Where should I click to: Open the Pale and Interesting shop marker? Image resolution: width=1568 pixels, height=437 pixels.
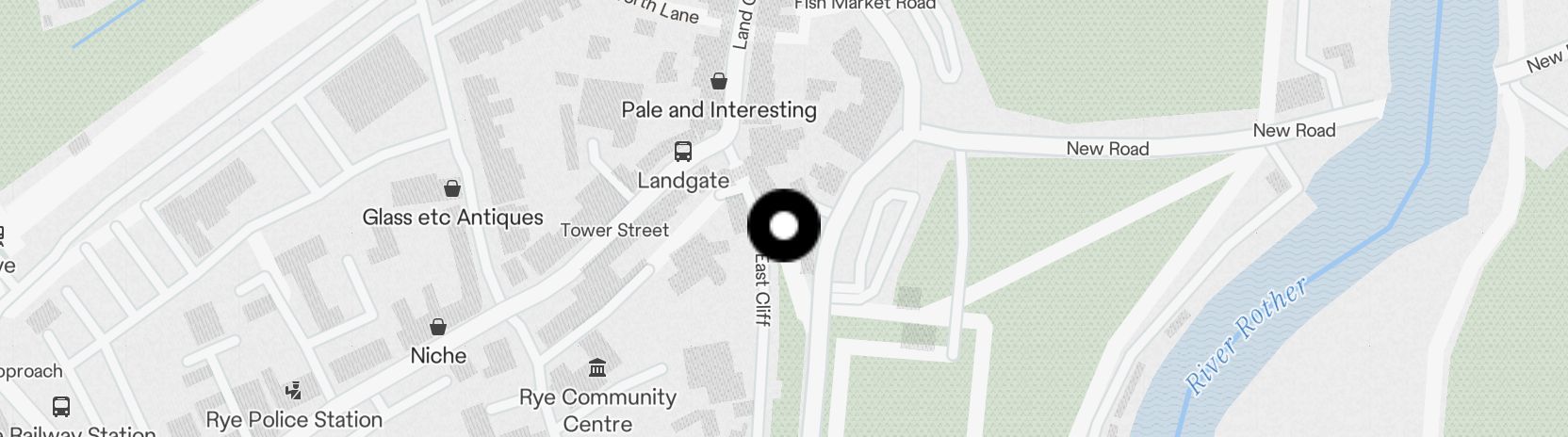(x=719, y=82)
